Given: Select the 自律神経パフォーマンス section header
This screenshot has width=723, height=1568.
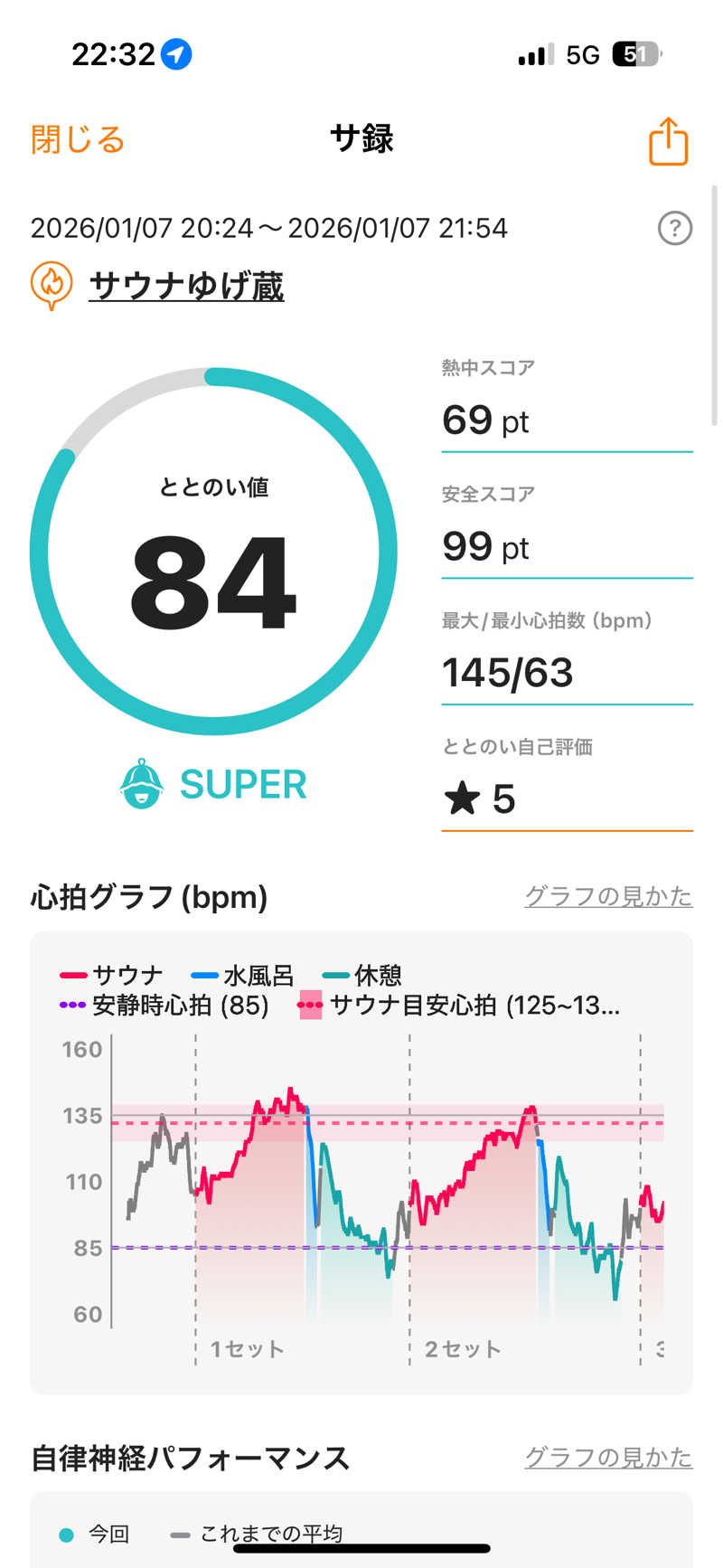Looking at the screenshot, I should point(190,1458).
